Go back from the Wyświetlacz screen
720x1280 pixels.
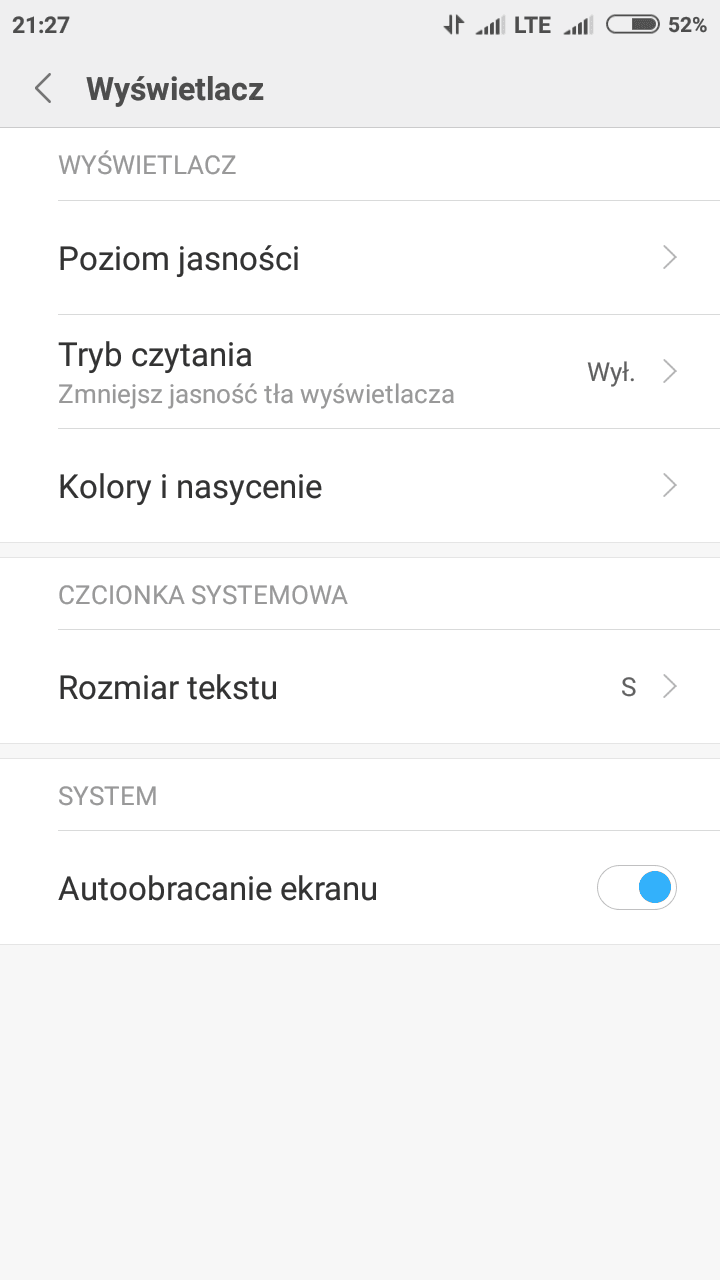pos(43,89)
